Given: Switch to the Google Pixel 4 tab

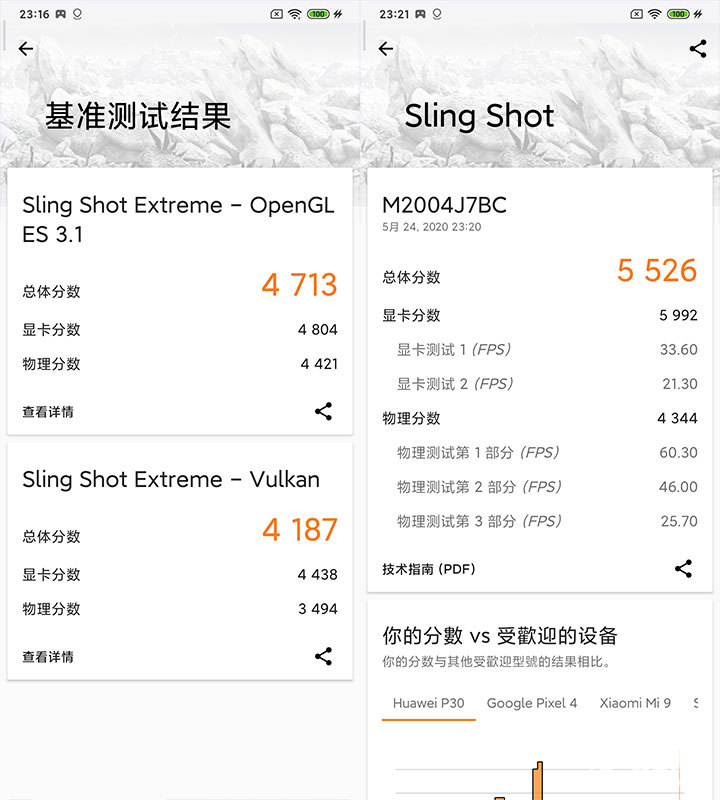Looking at the screenshot, I should coord(532,703).
